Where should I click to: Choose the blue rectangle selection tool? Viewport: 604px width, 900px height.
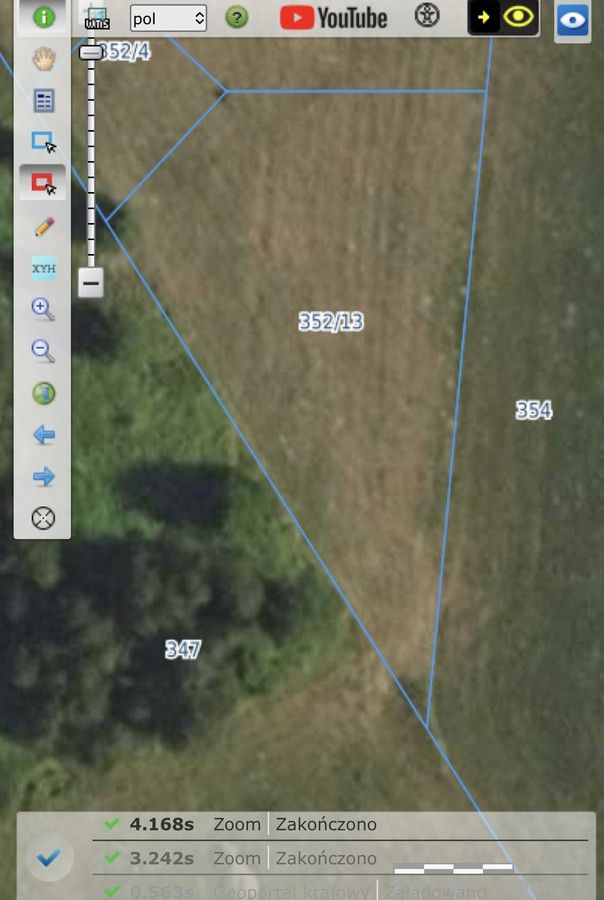43,142
